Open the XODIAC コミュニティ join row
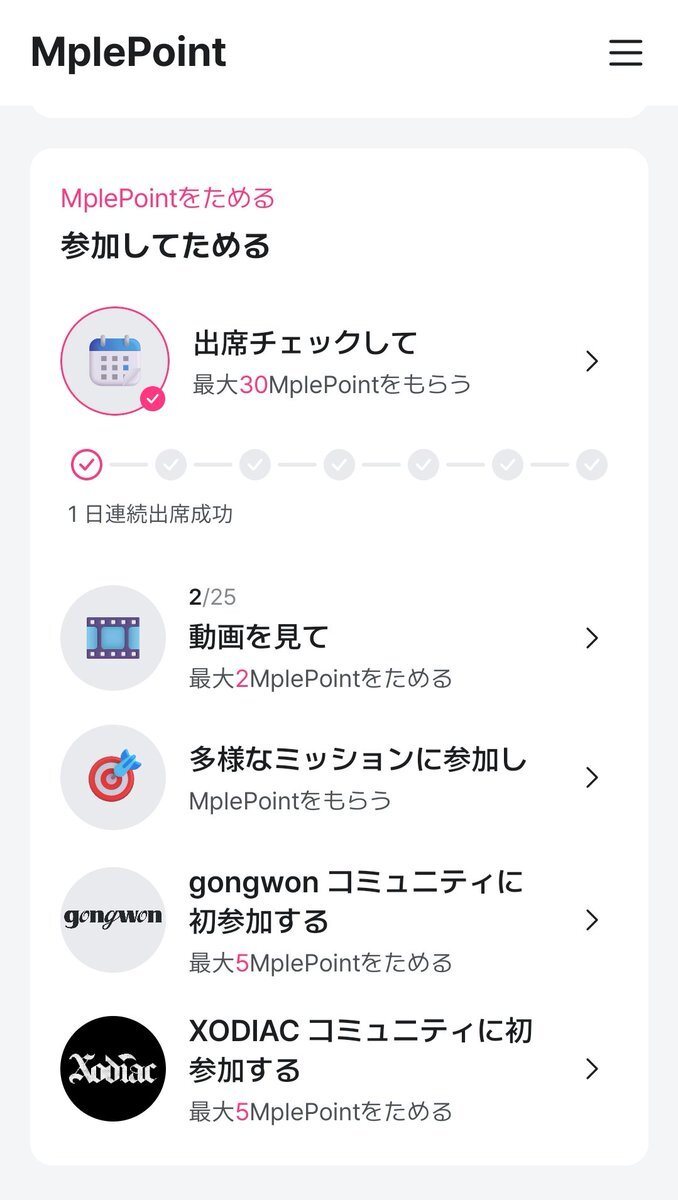 pos(340,1069)
